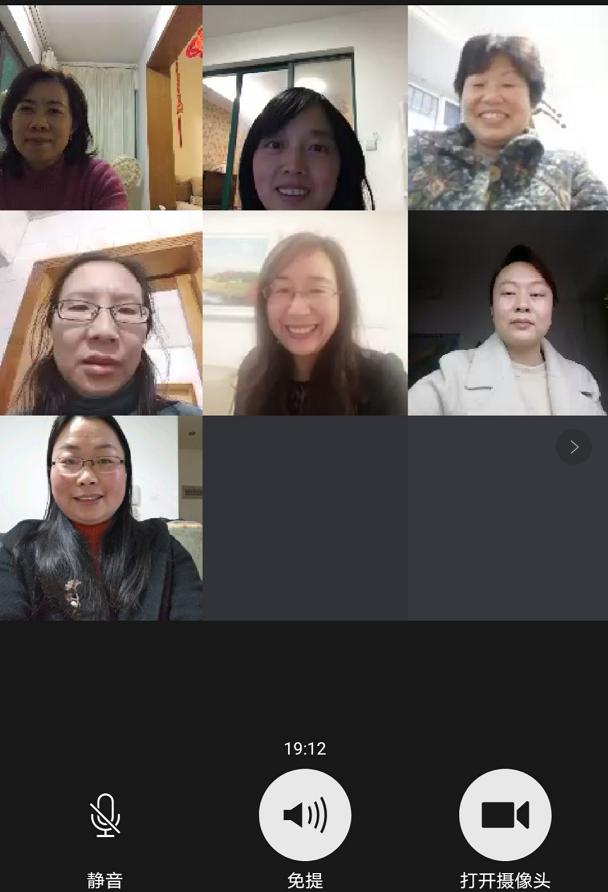Screen dimensions: 608x892
Task: Tap the right chevron arrow in the grid
Action: point(574,447)
